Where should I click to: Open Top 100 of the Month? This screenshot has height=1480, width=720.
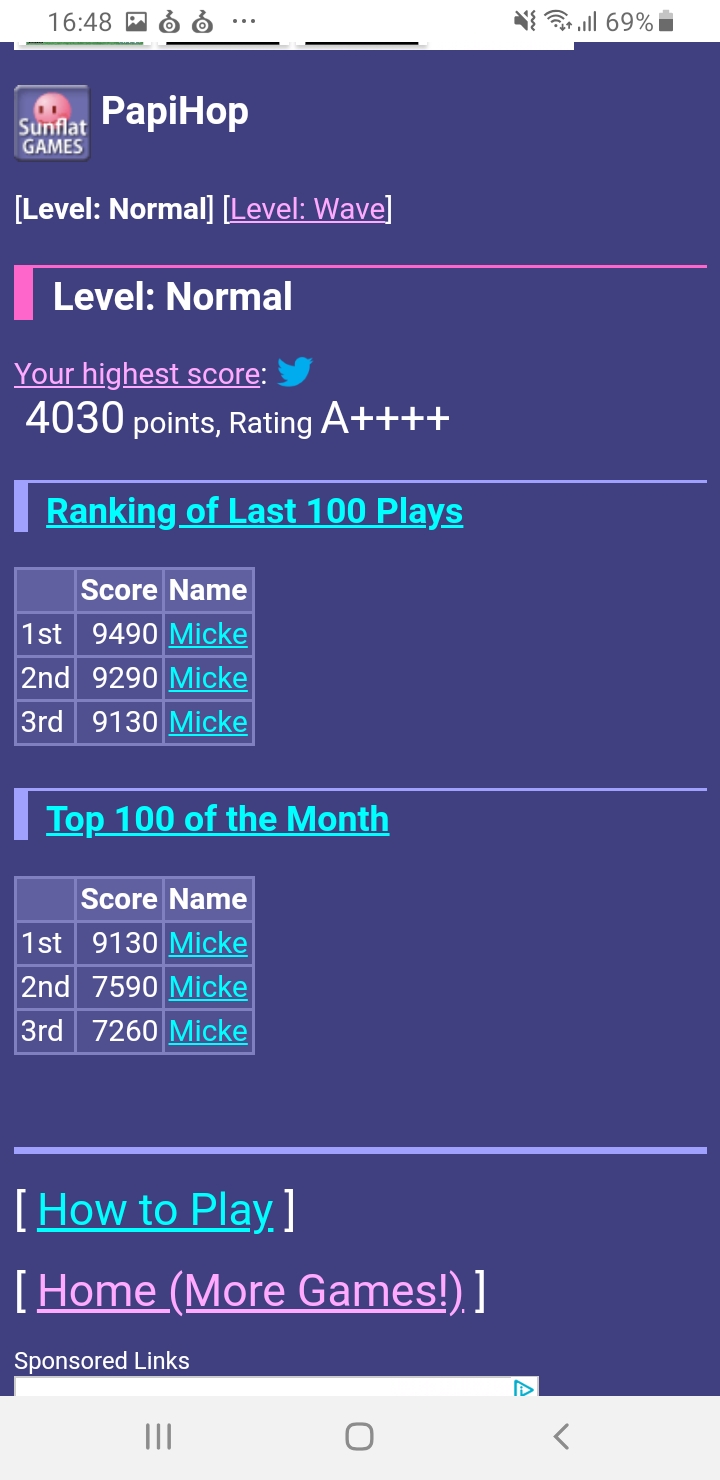(217, 819)
